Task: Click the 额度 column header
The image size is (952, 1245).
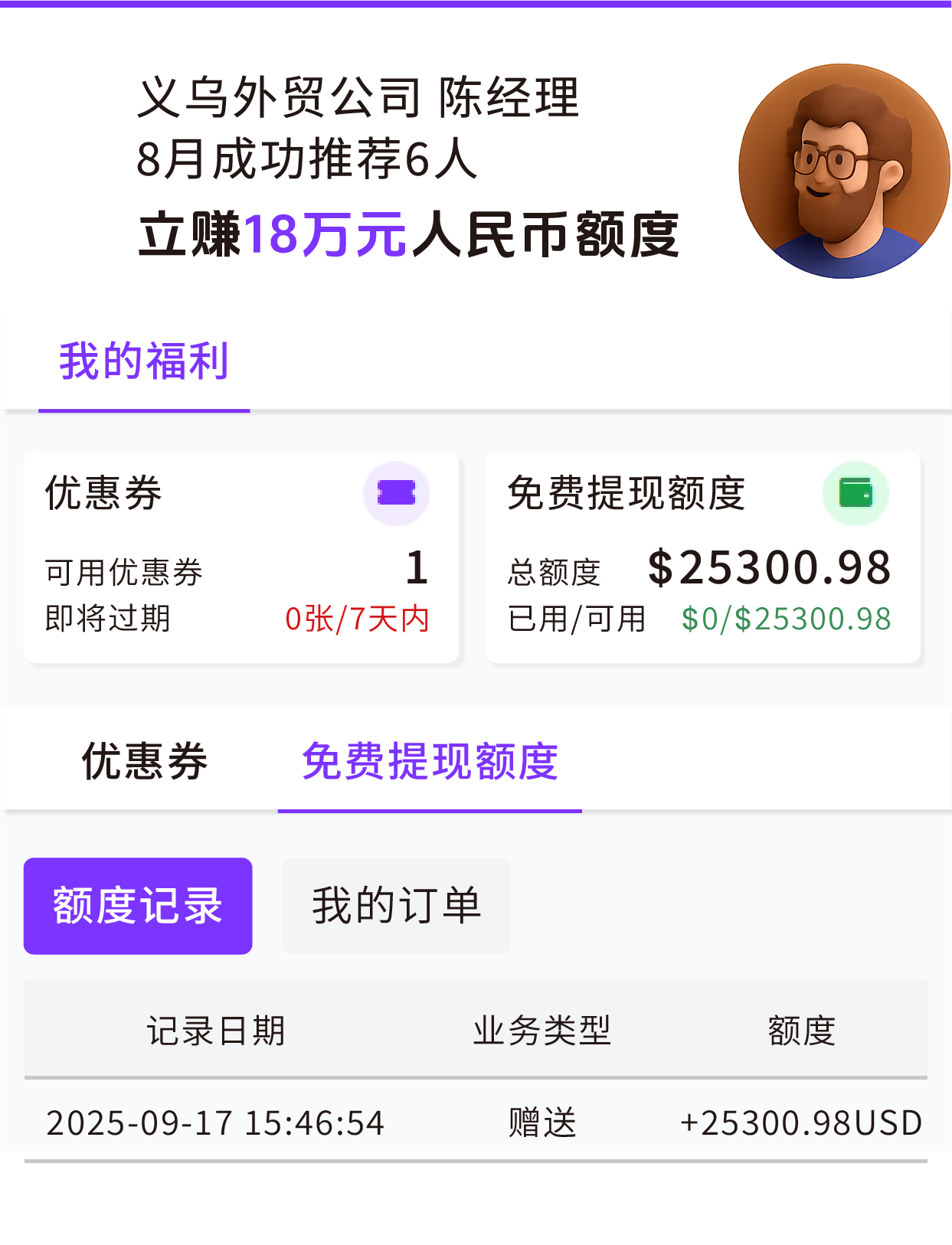Action: point(802,1032)
